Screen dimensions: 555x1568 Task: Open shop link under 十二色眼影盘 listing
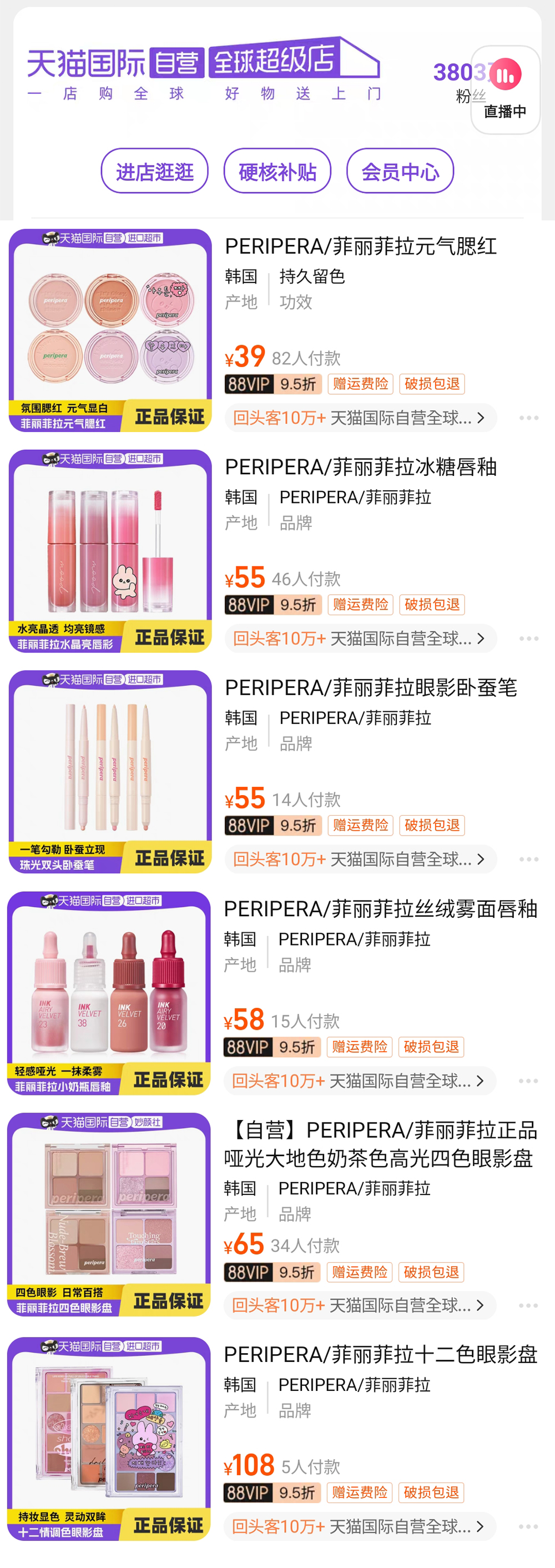coord(359,1526)
